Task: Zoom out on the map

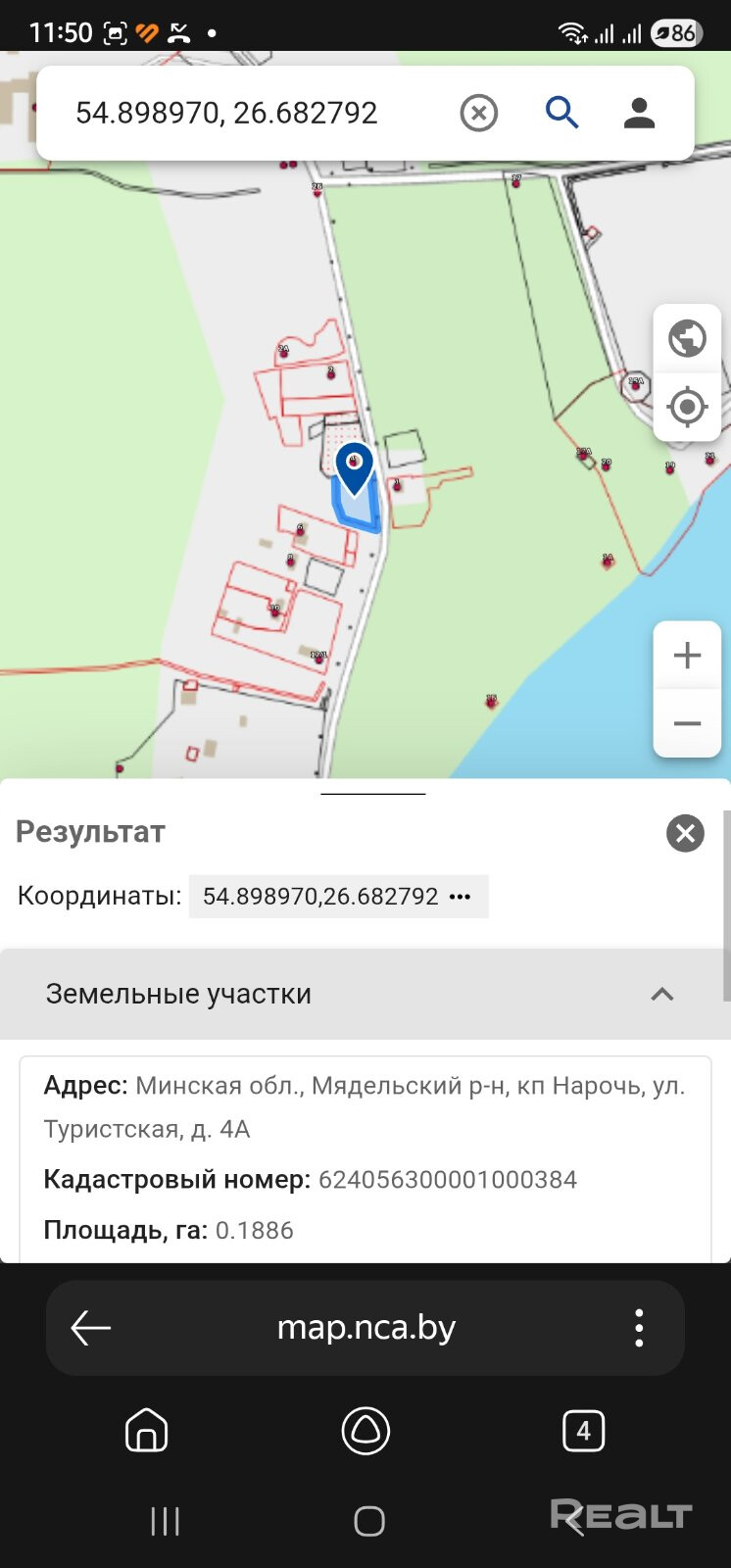Action: pos(687,724)
